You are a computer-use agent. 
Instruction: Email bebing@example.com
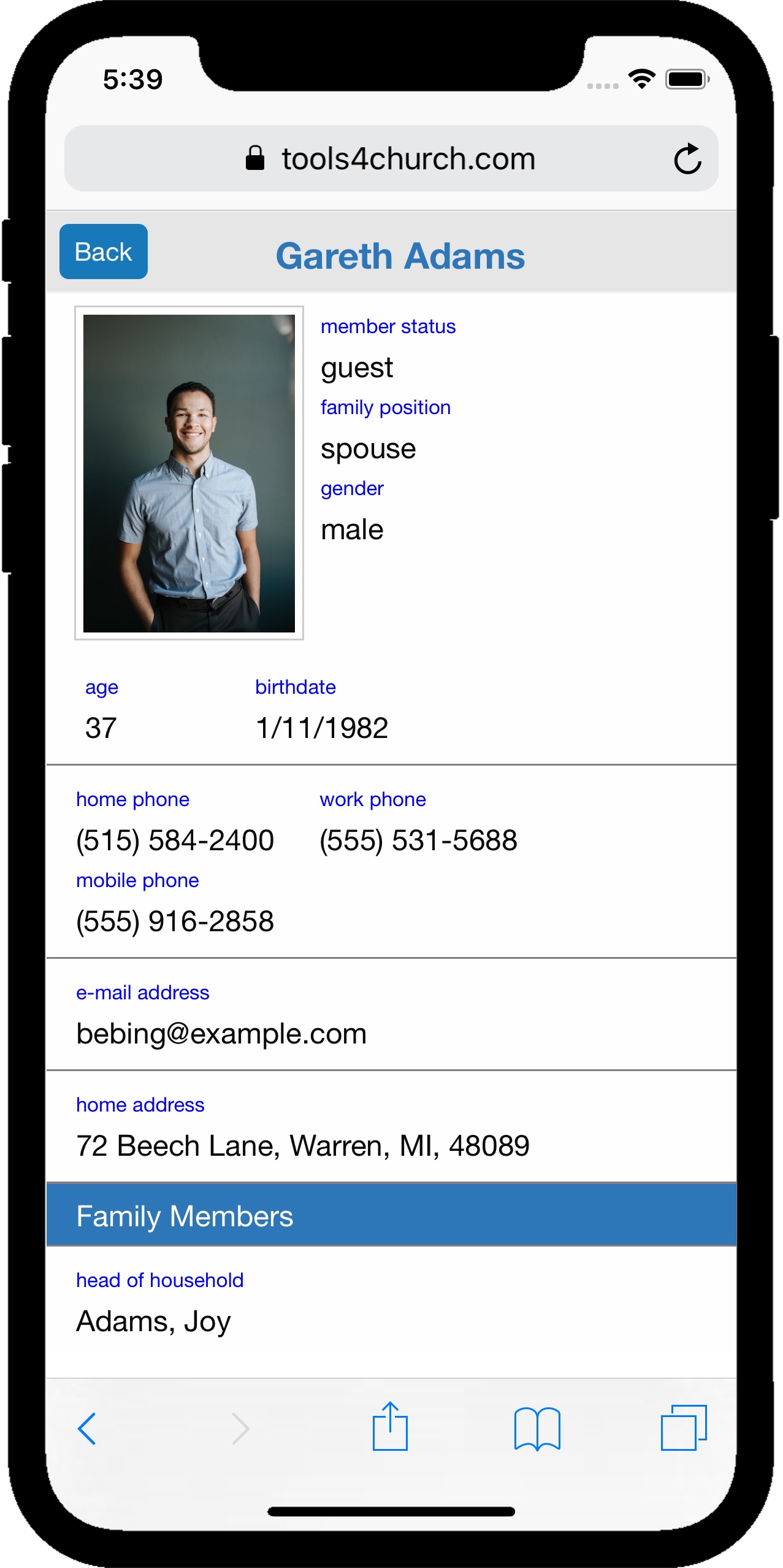[x=221, y=1034]
